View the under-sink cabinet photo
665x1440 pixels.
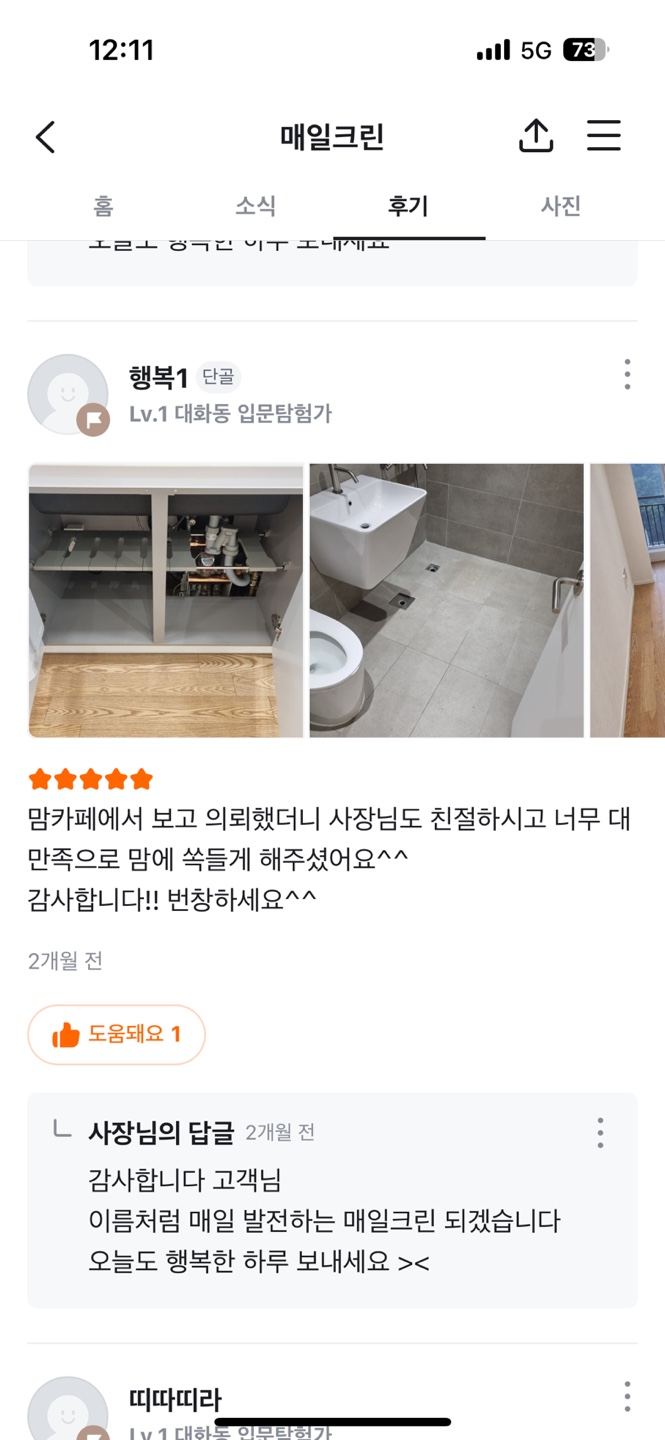(166, 600)
